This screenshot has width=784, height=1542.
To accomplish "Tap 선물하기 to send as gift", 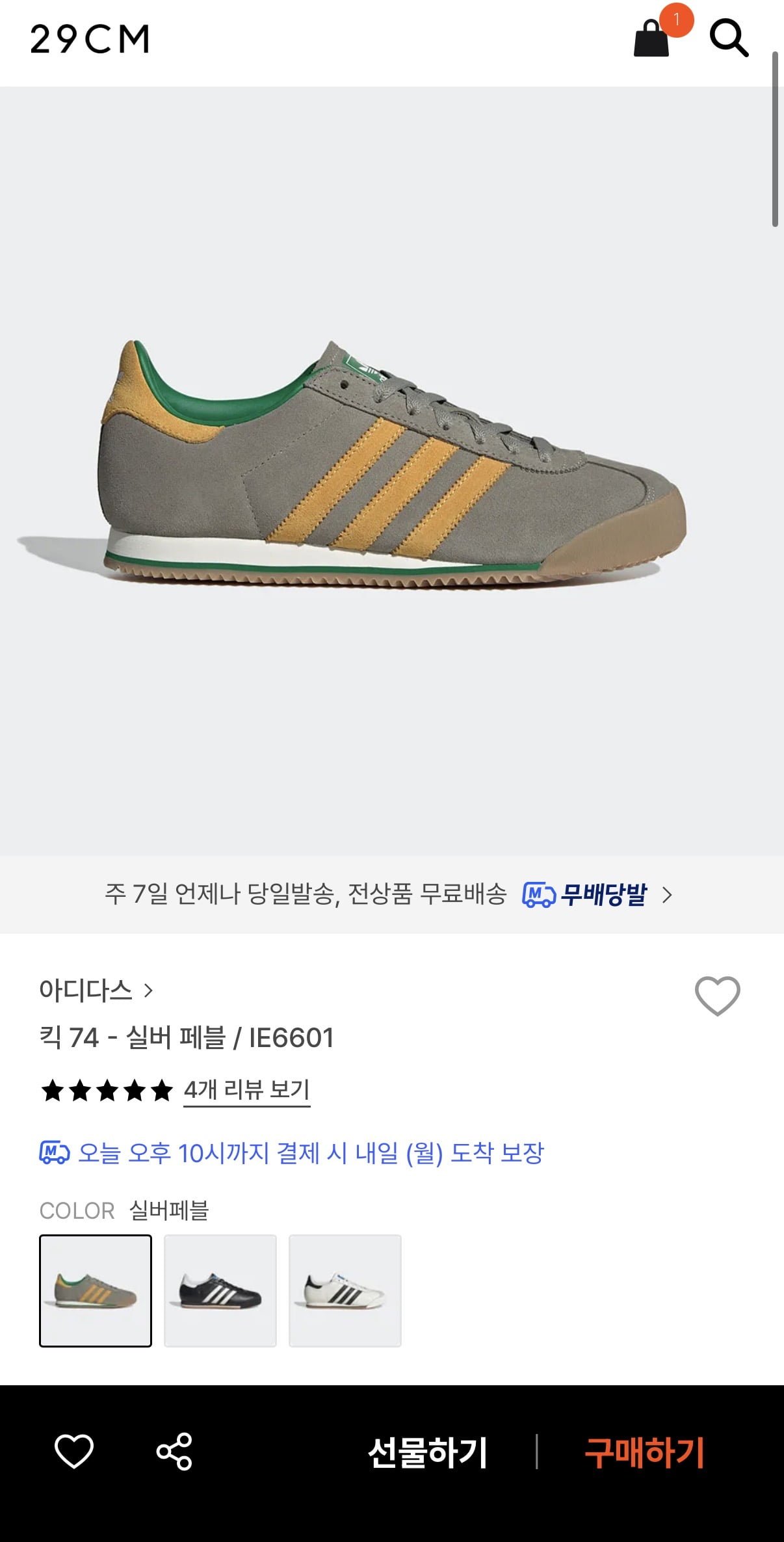I will [x=427, y=1452].
